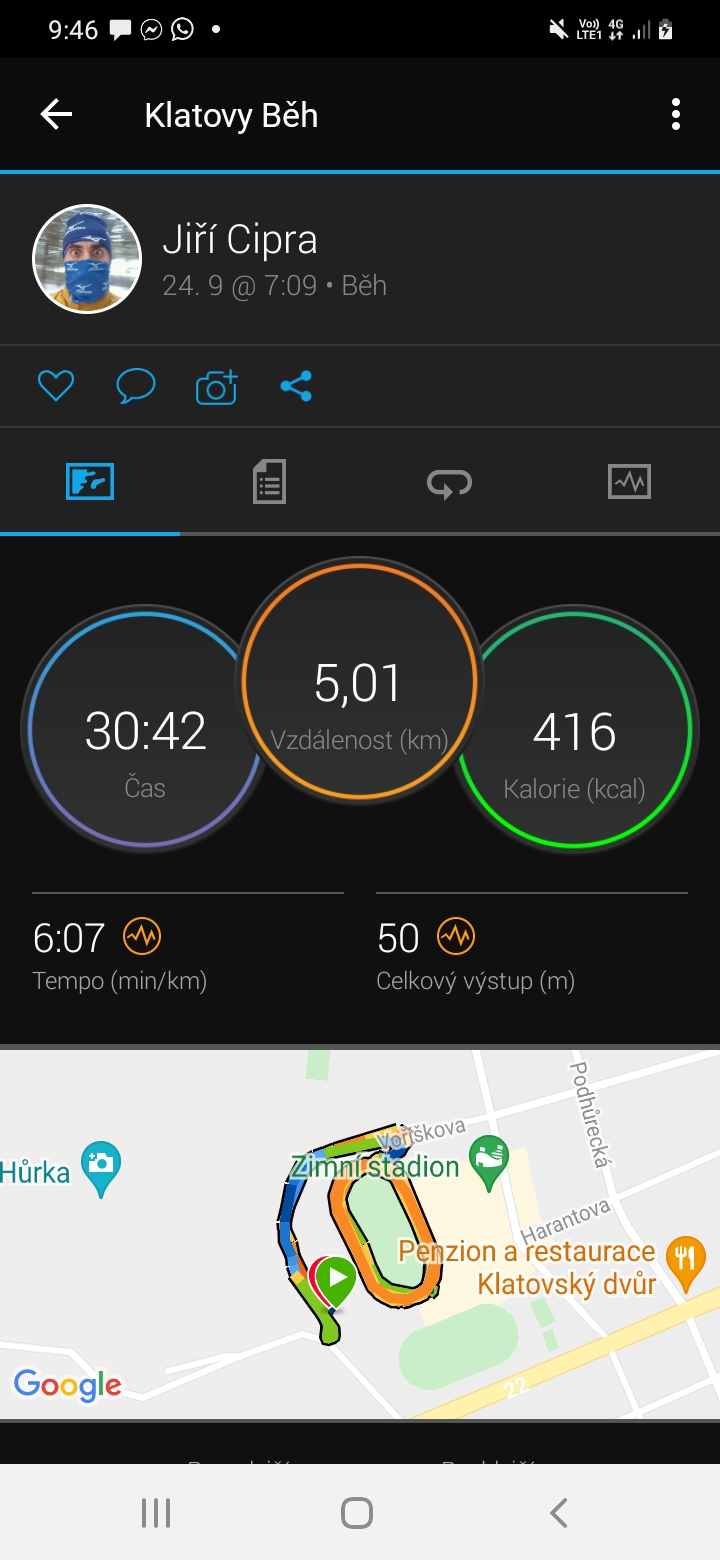Tap the insight icon next to Celkový výstup
Screen dimensions: 720x1560
456,937
